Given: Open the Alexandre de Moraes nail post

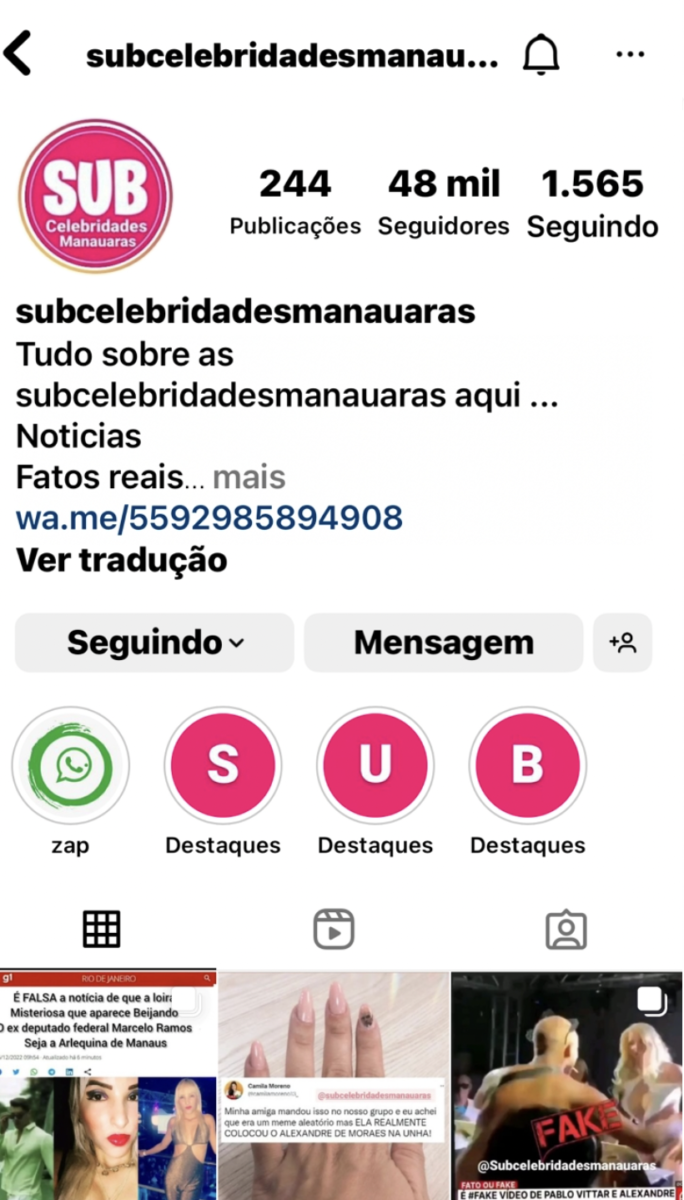Looking at the screenshot, I should point(334,1085).
